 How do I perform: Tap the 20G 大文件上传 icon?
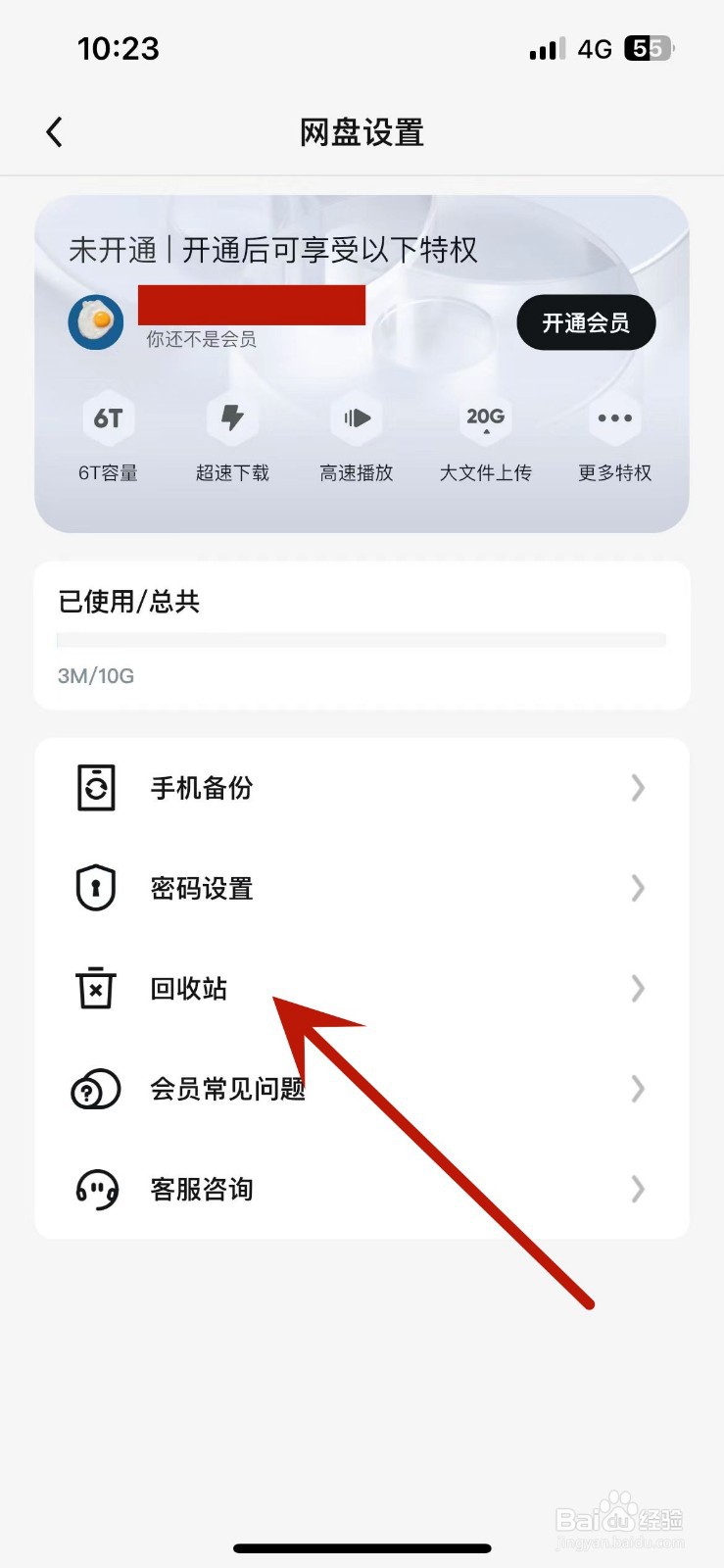pos(485,419)
